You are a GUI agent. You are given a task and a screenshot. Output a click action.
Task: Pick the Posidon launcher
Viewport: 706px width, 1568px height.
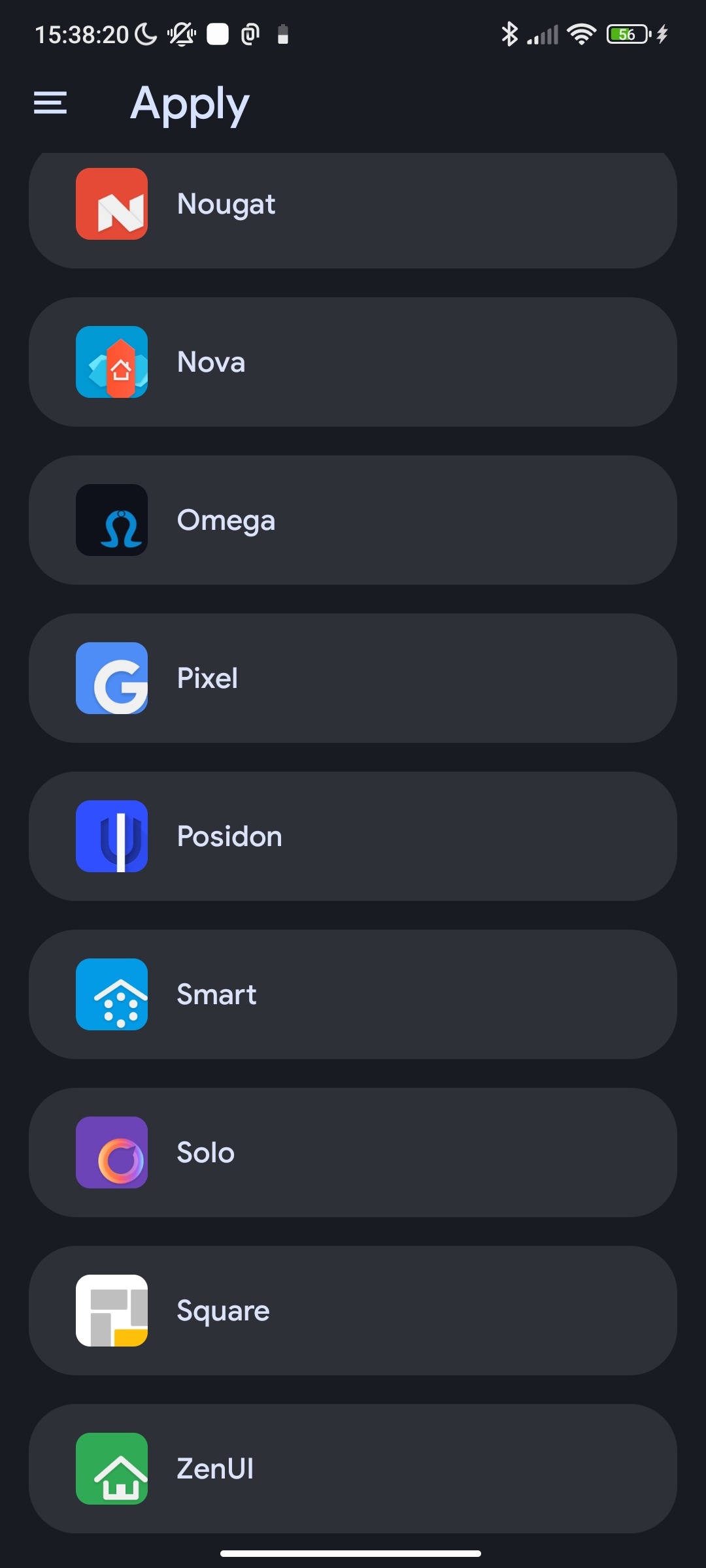click(353, 836)
